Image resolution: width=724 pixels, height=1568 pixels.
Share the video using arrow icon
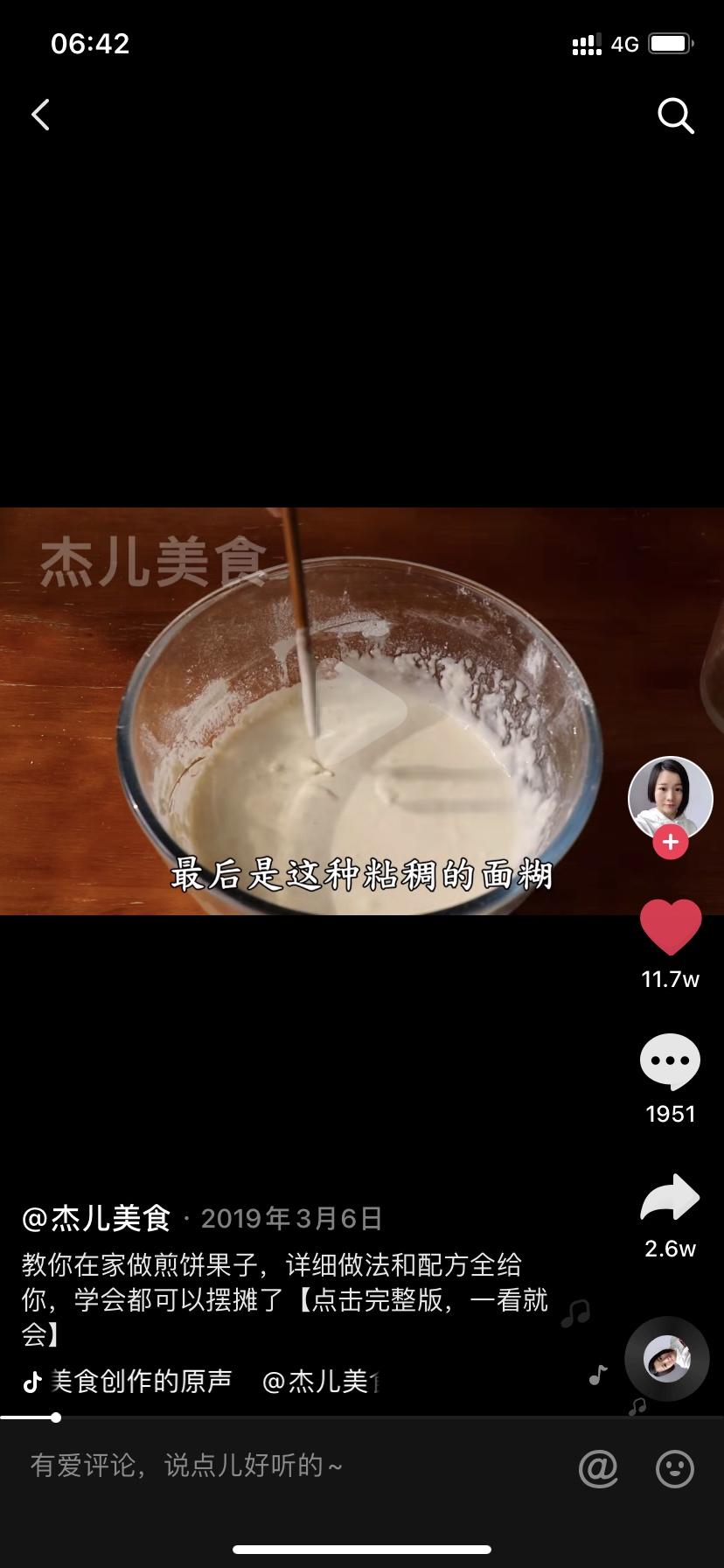pos(671,1199)
